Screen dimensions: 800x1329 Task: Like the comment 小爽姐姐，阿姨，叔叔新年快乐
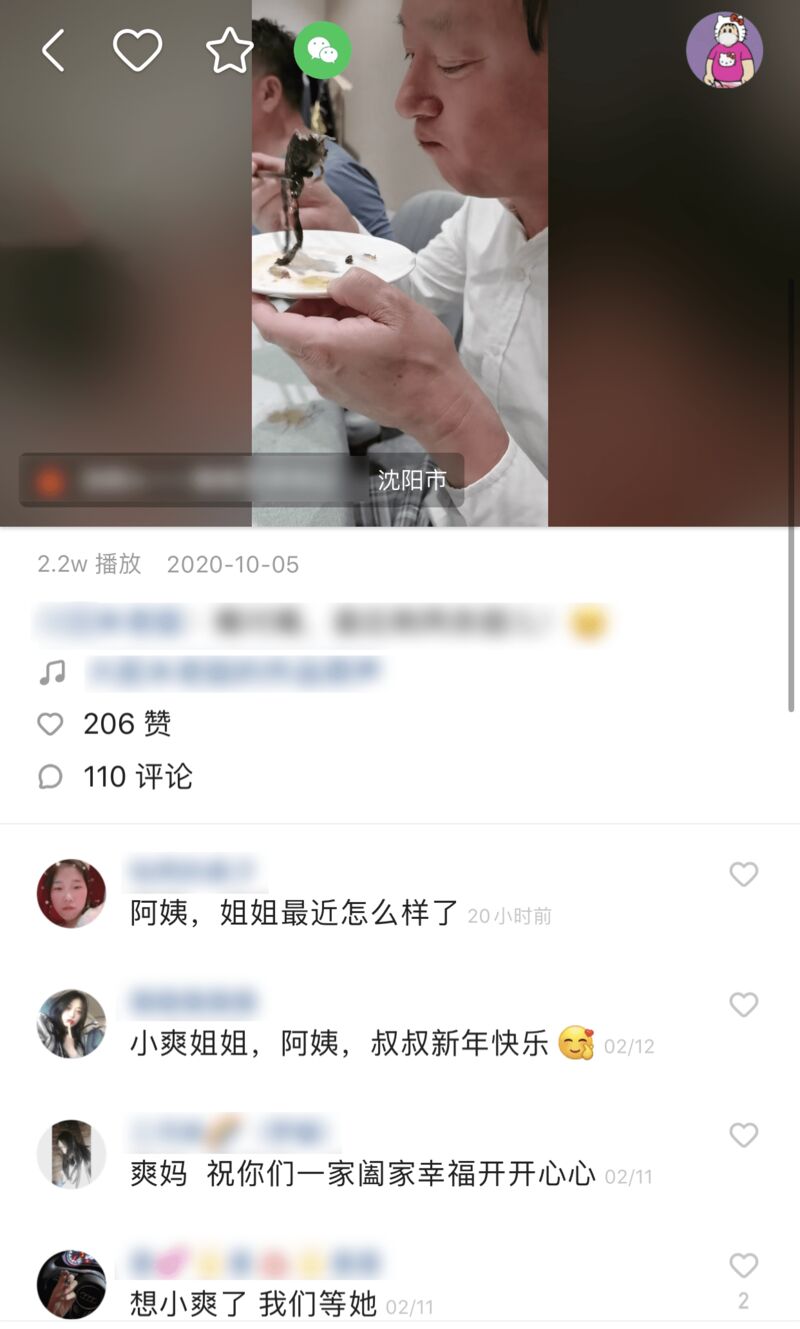coord(743,1005)
